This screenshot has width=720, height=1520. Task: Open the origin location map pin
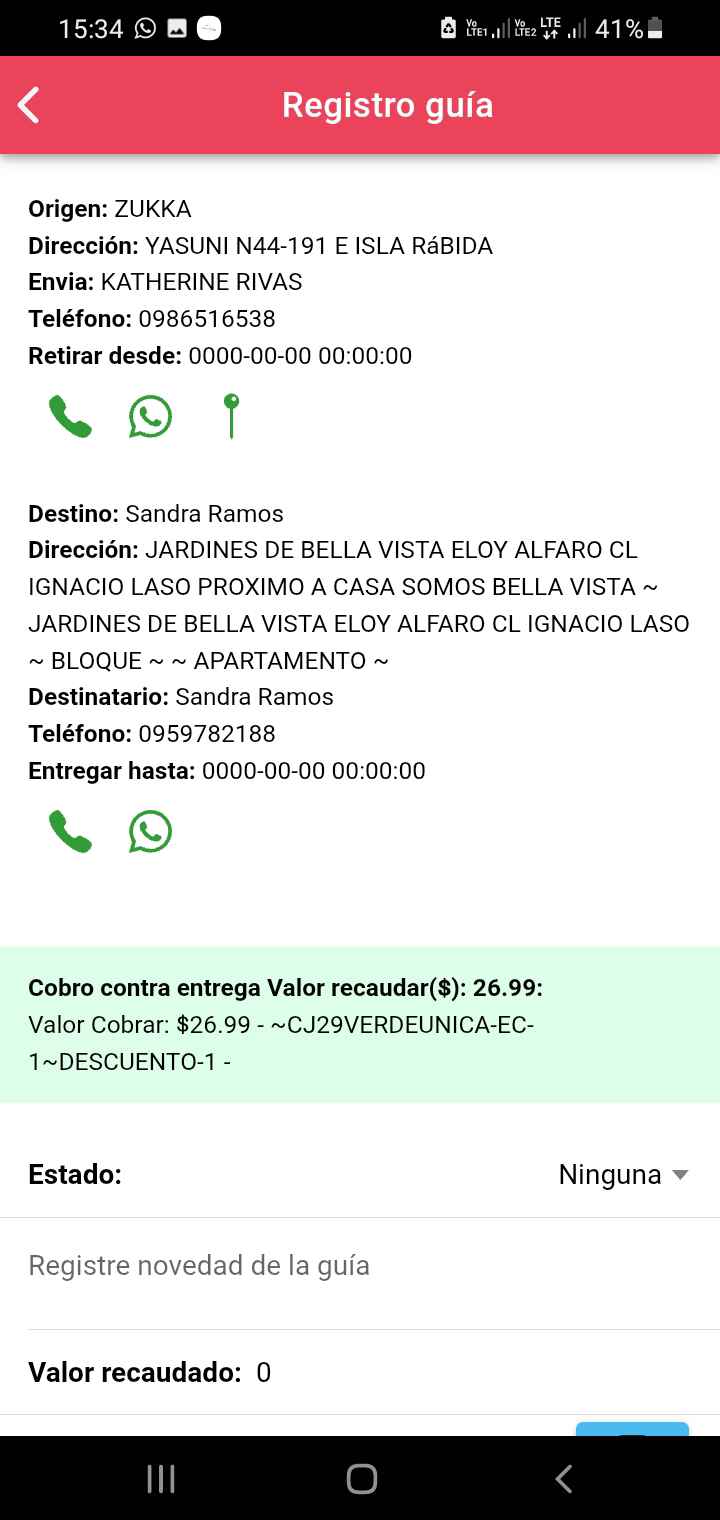click(231, 417)
